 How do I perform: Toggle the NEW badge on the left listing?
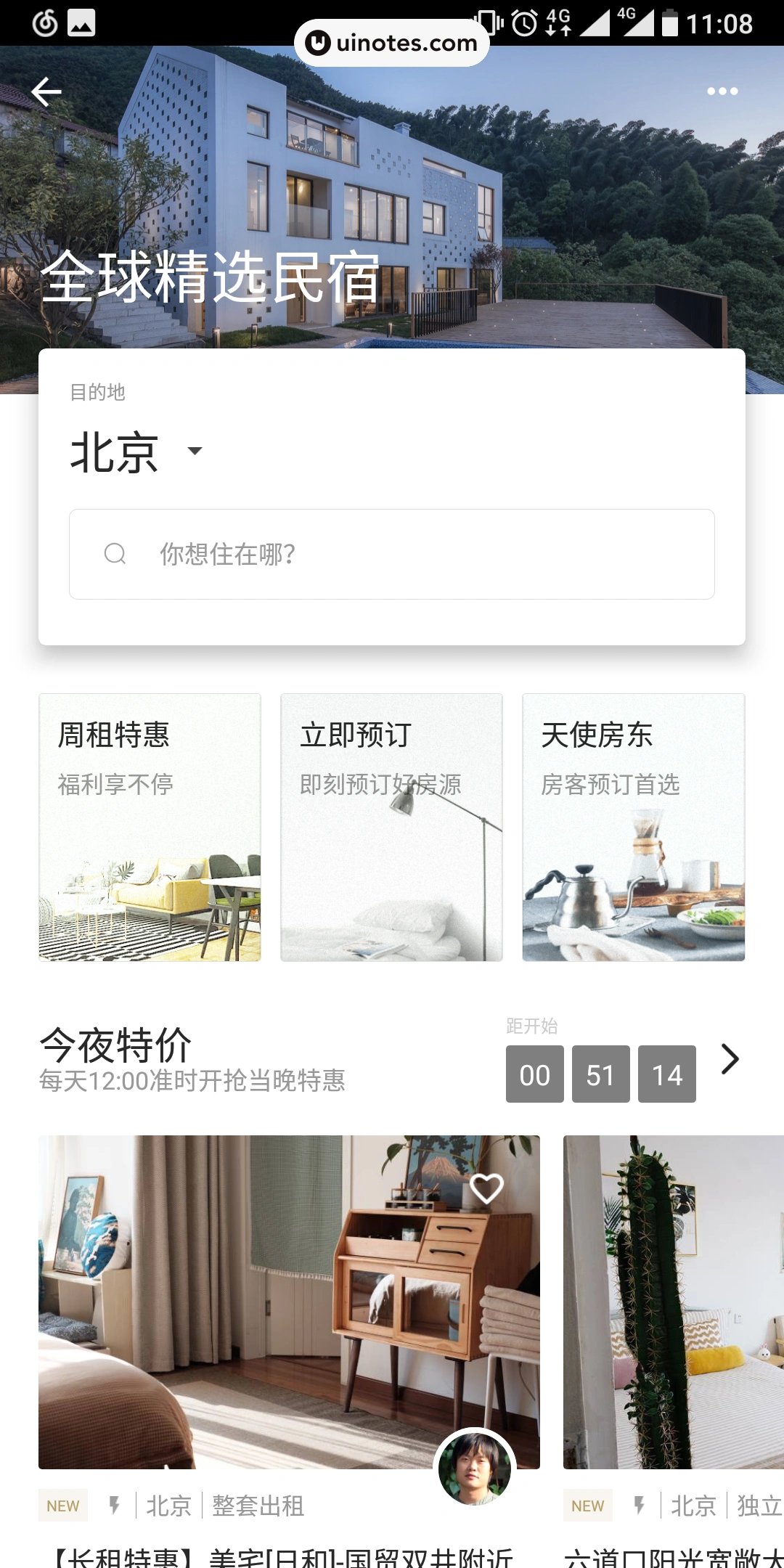click(62, 1506)
